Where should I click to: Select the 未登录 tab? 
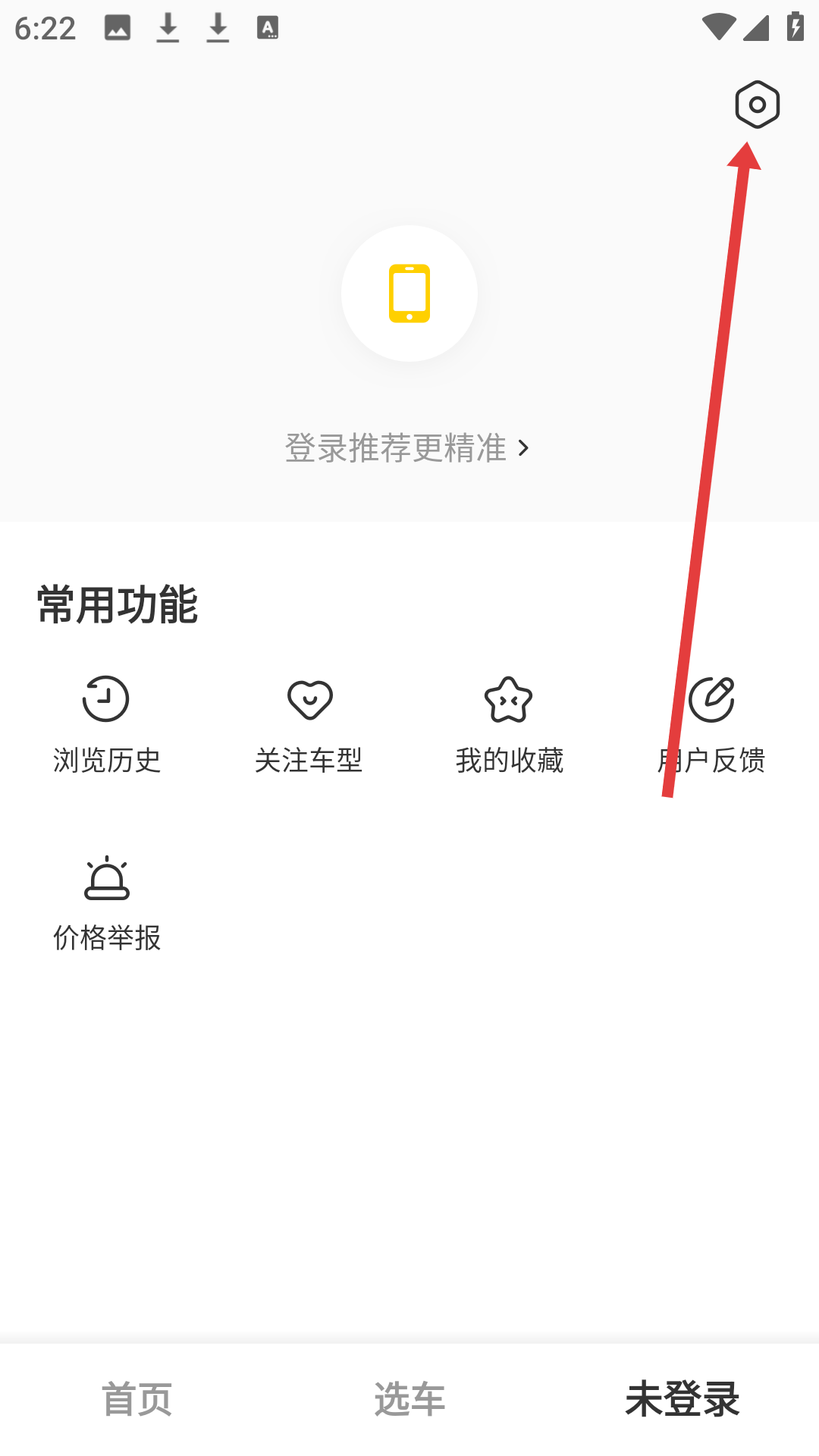pos(682,1399)
